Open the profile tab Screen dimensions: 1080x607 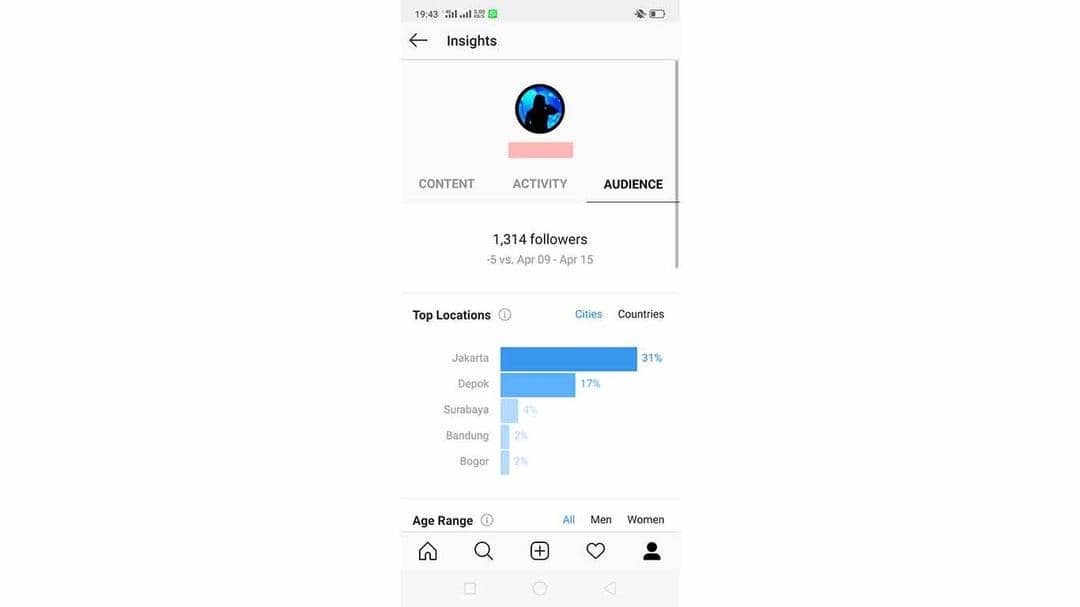(x=651, y=551)
